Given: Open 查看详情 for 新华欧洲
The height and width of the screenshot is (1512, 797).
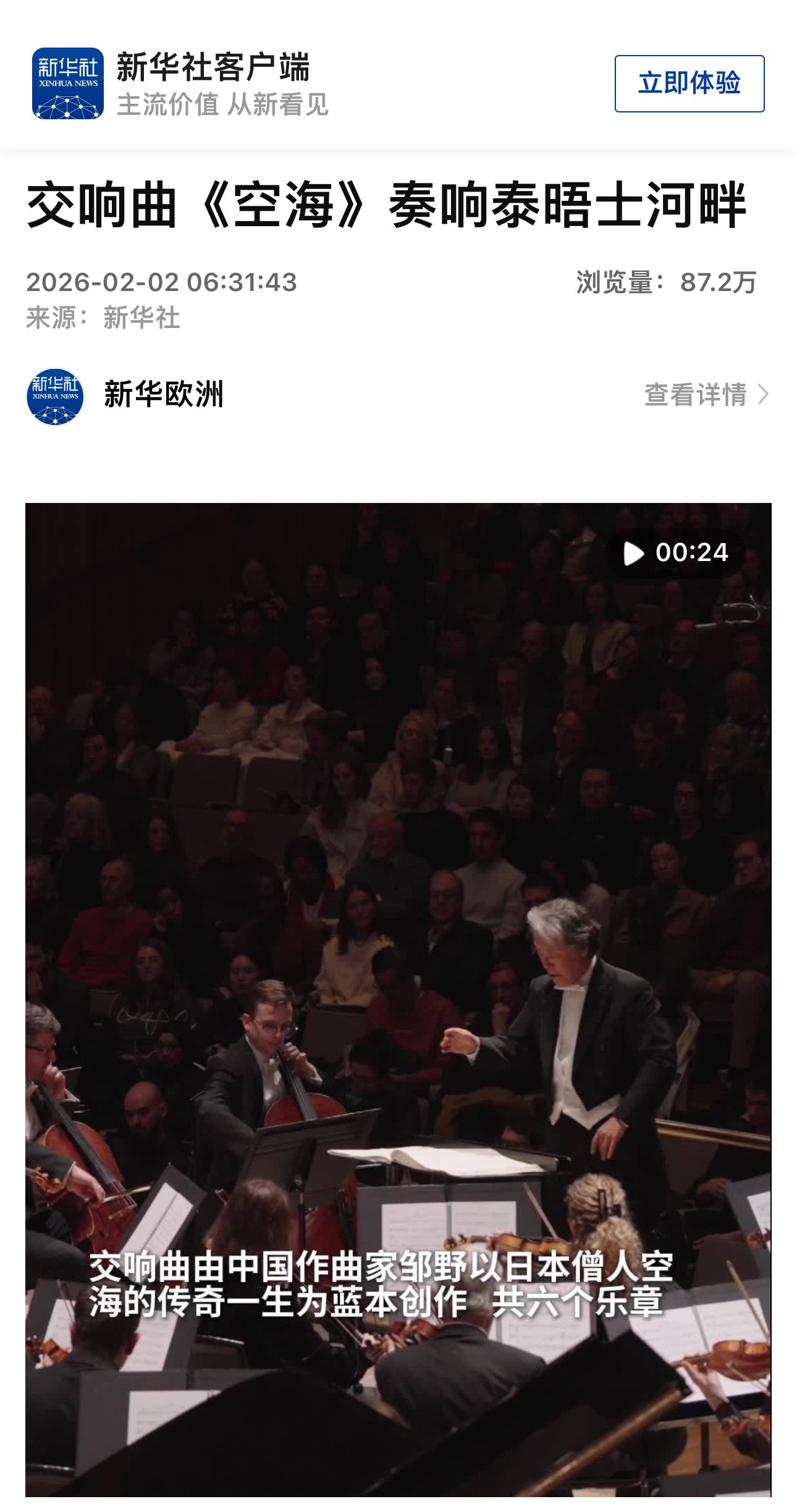Looking at the screenshot, I should (x=706, y=394).
